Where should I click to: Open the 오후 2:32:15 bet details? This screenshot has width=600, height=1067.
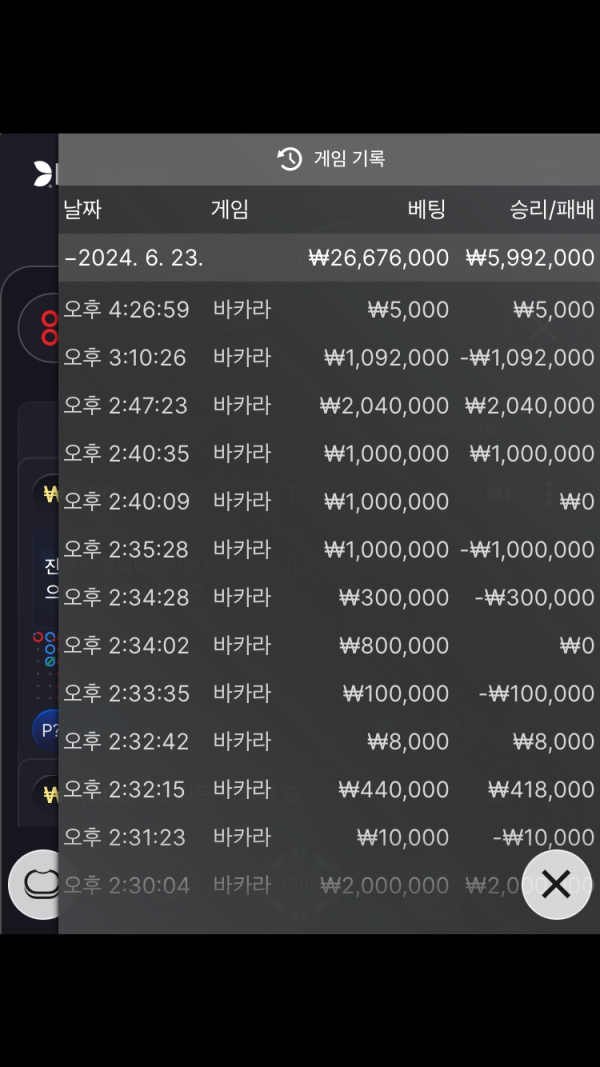(328, 790)
